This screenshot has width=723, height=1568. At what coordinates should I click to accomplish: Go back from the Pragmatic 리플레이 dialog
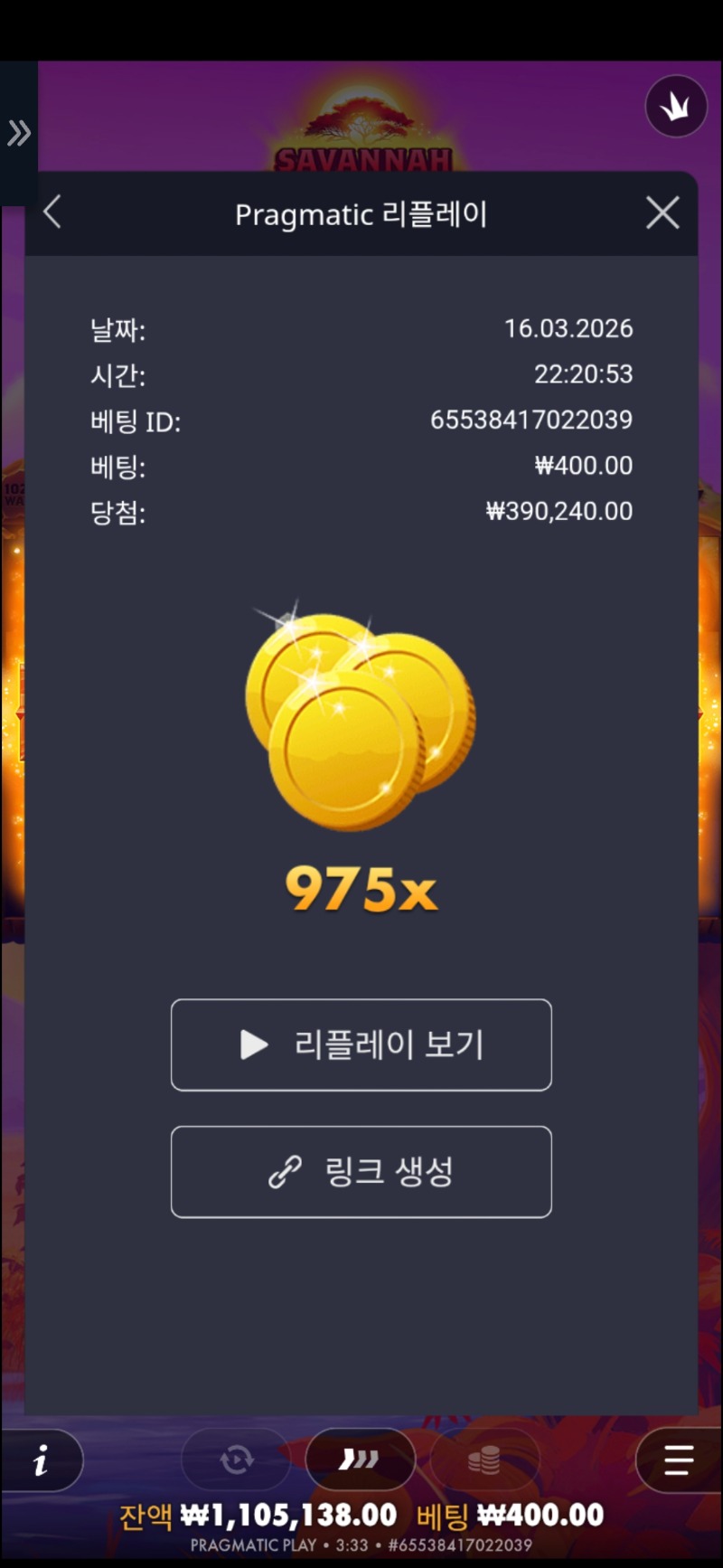tap(52, 213)
